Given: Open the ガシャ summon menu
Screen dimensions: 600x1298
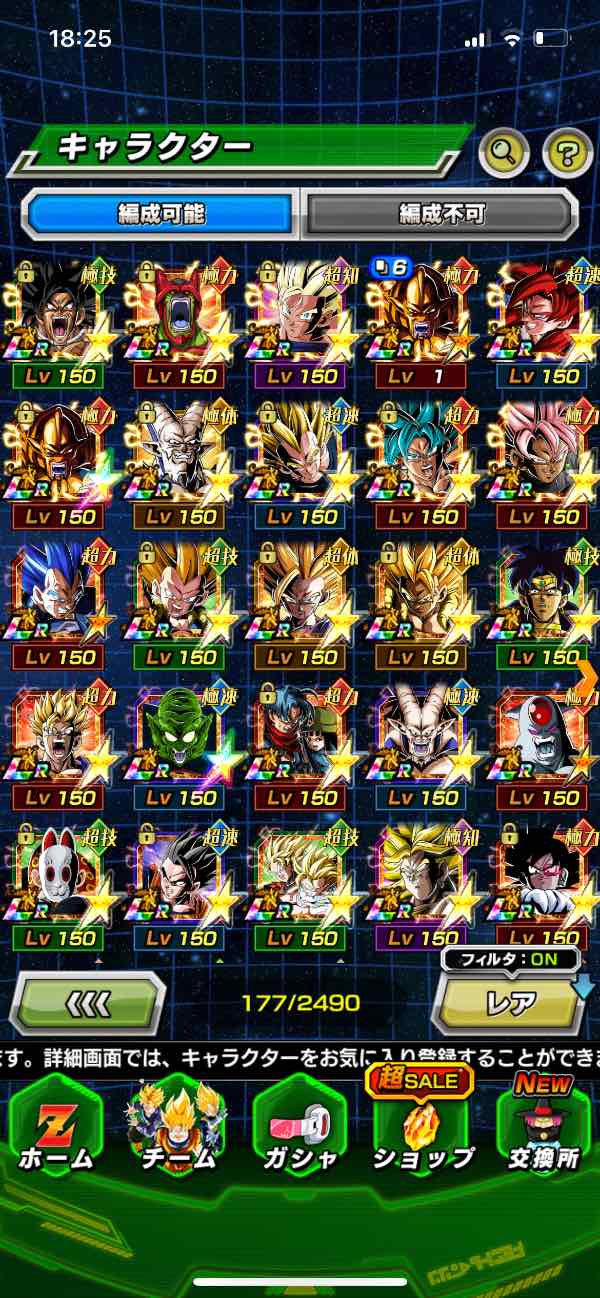Looking at the screenshot, I should [x=299, y=1128].
